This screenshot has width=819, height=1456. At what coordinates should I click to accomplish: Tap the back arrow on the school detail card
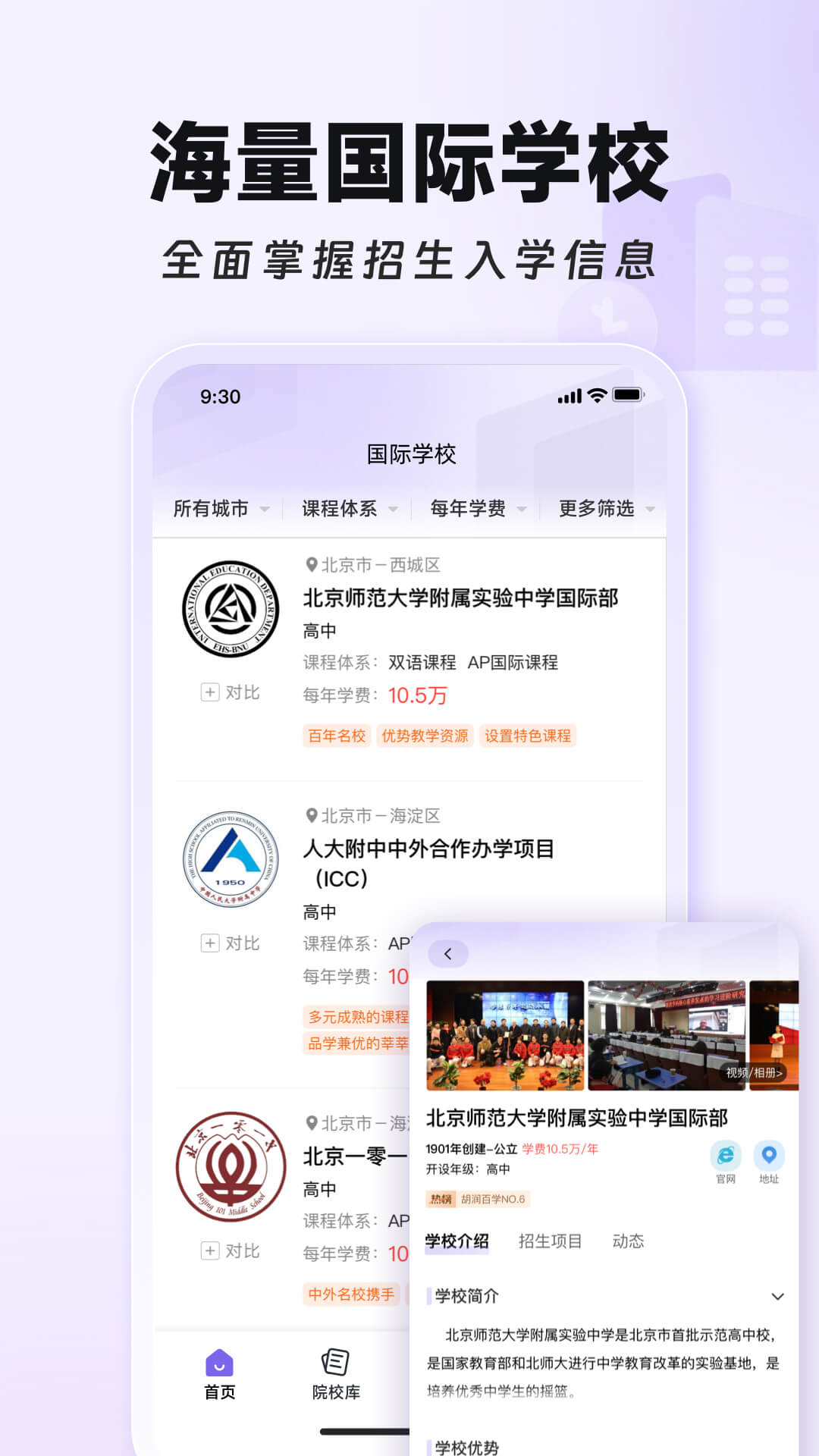point(448,954)
